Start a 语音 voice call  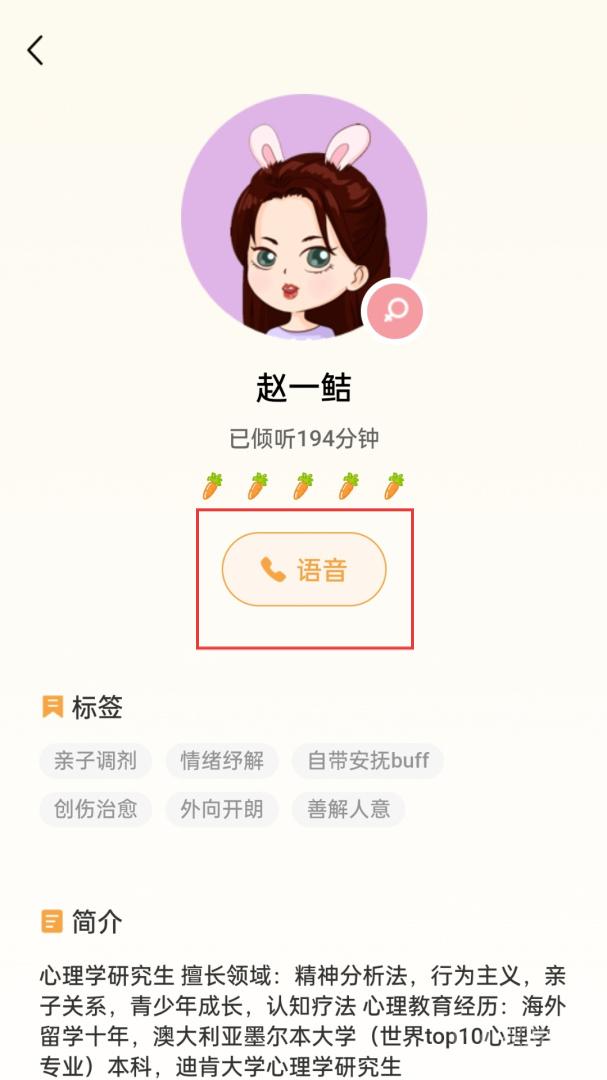(304, 569)
